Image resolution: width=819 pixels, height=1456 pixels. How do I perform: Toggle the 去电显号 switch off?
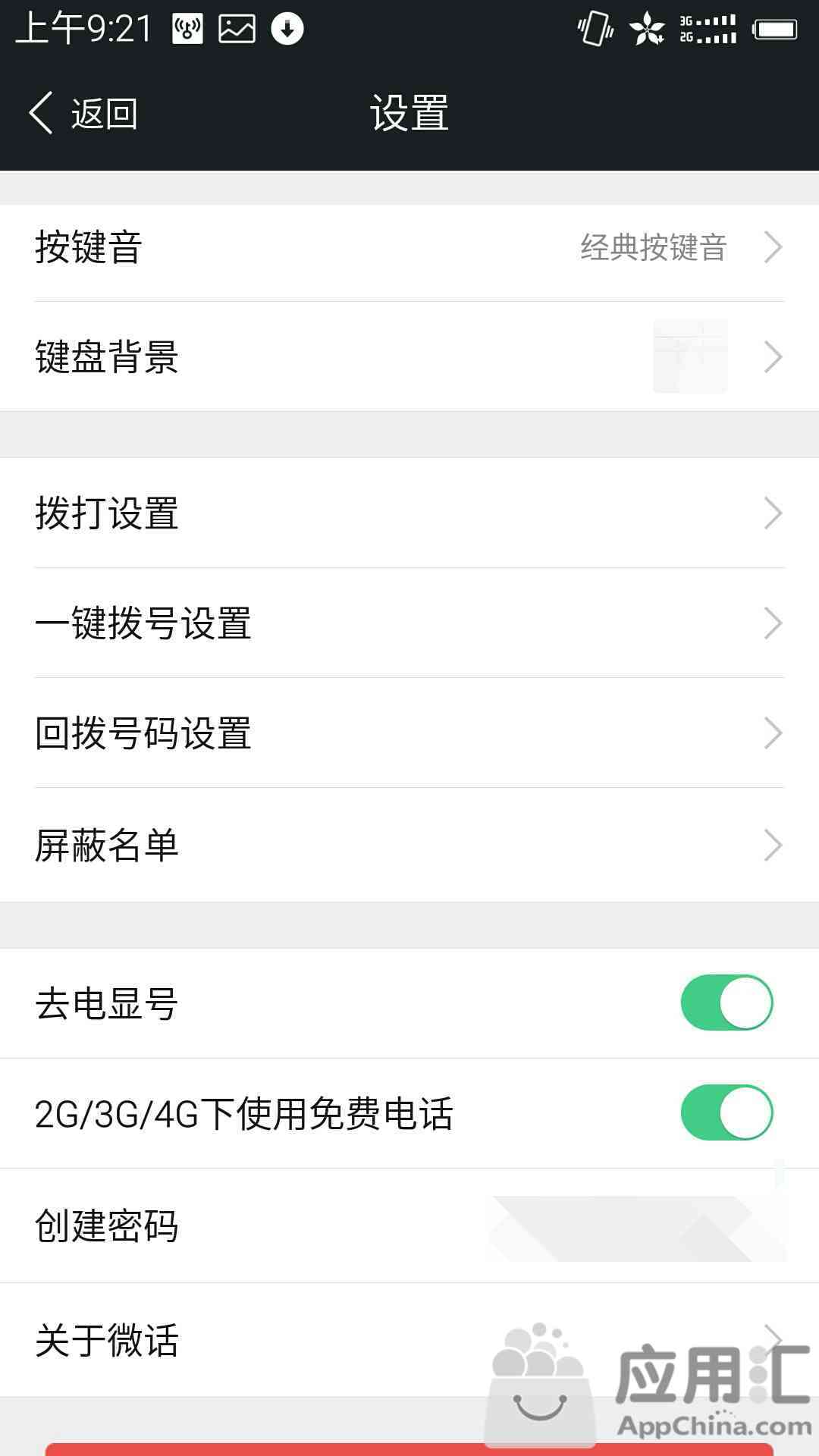[726, 1003]
